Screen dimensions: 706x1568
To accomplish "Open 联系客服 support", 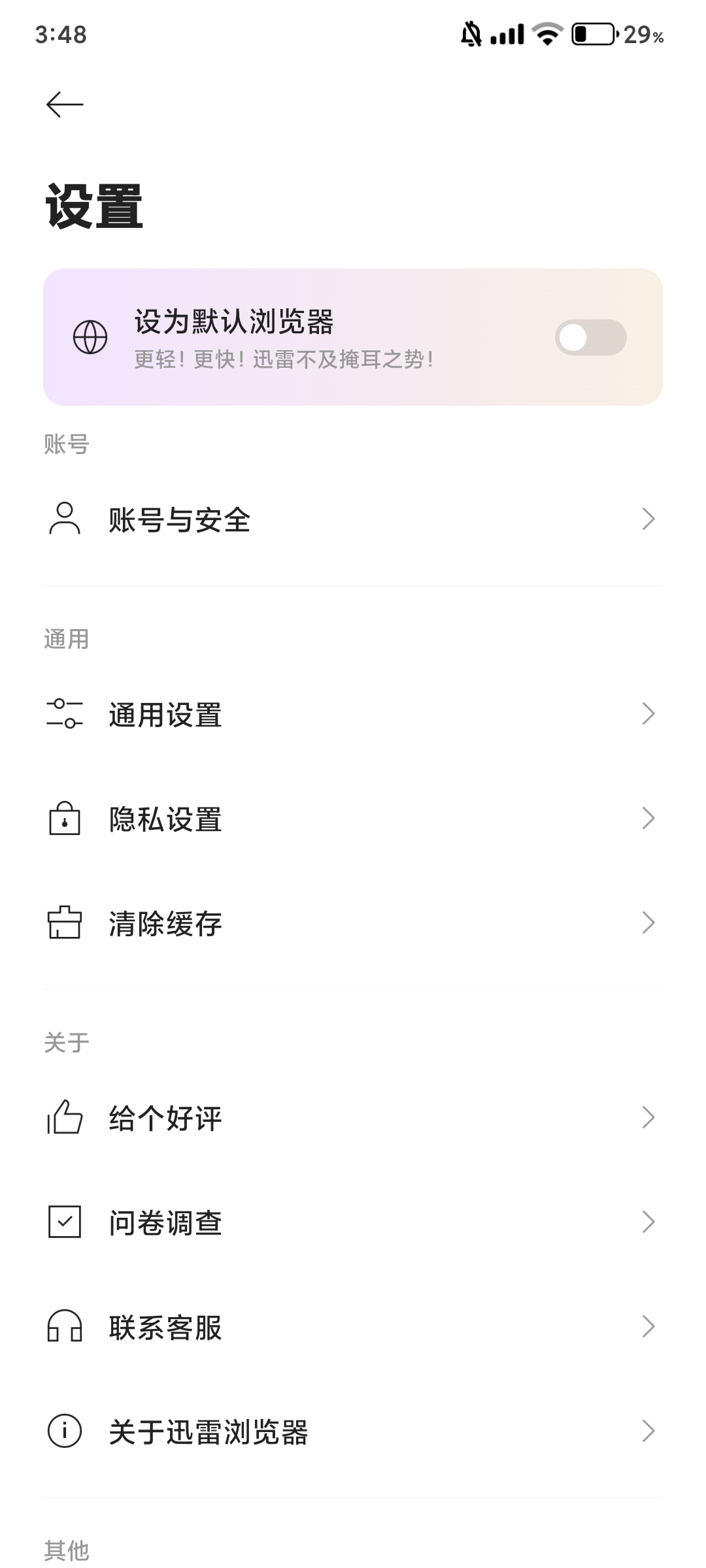I will [353, 1327].
